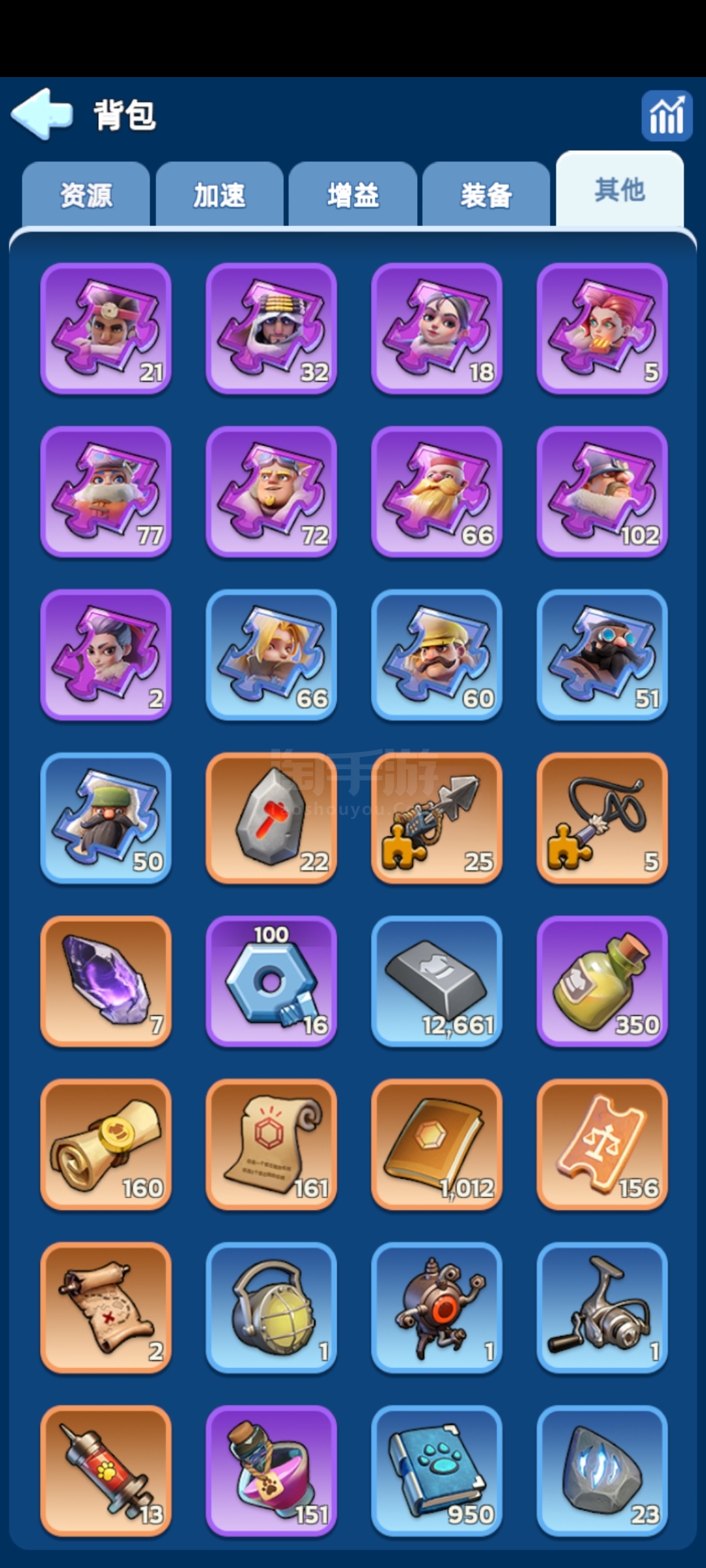
Task: Open the fishing reel item
Action: point(602,1307)
